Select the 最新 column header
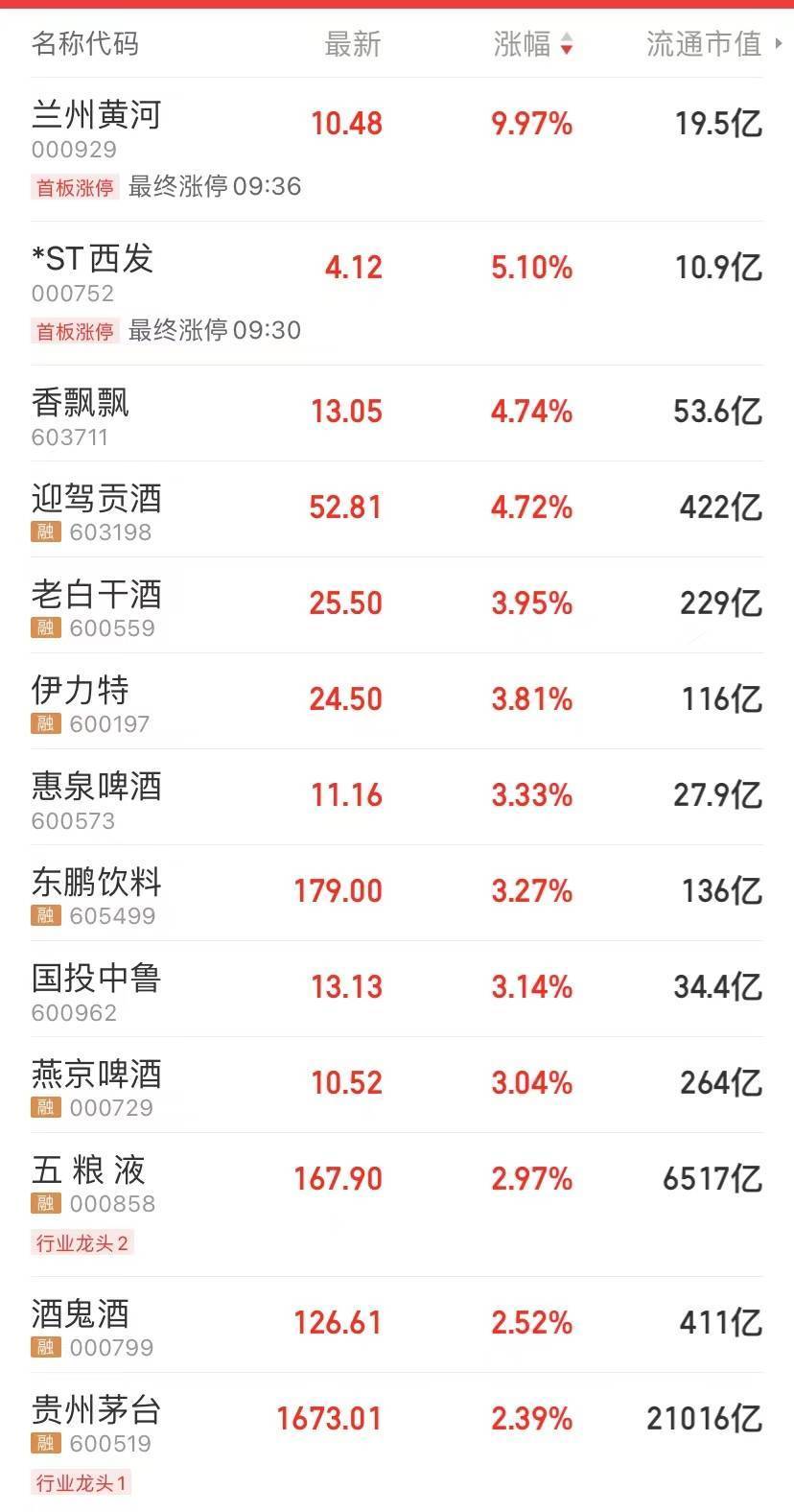This screenshot has height=1512, width=794. tap(352, 44)
